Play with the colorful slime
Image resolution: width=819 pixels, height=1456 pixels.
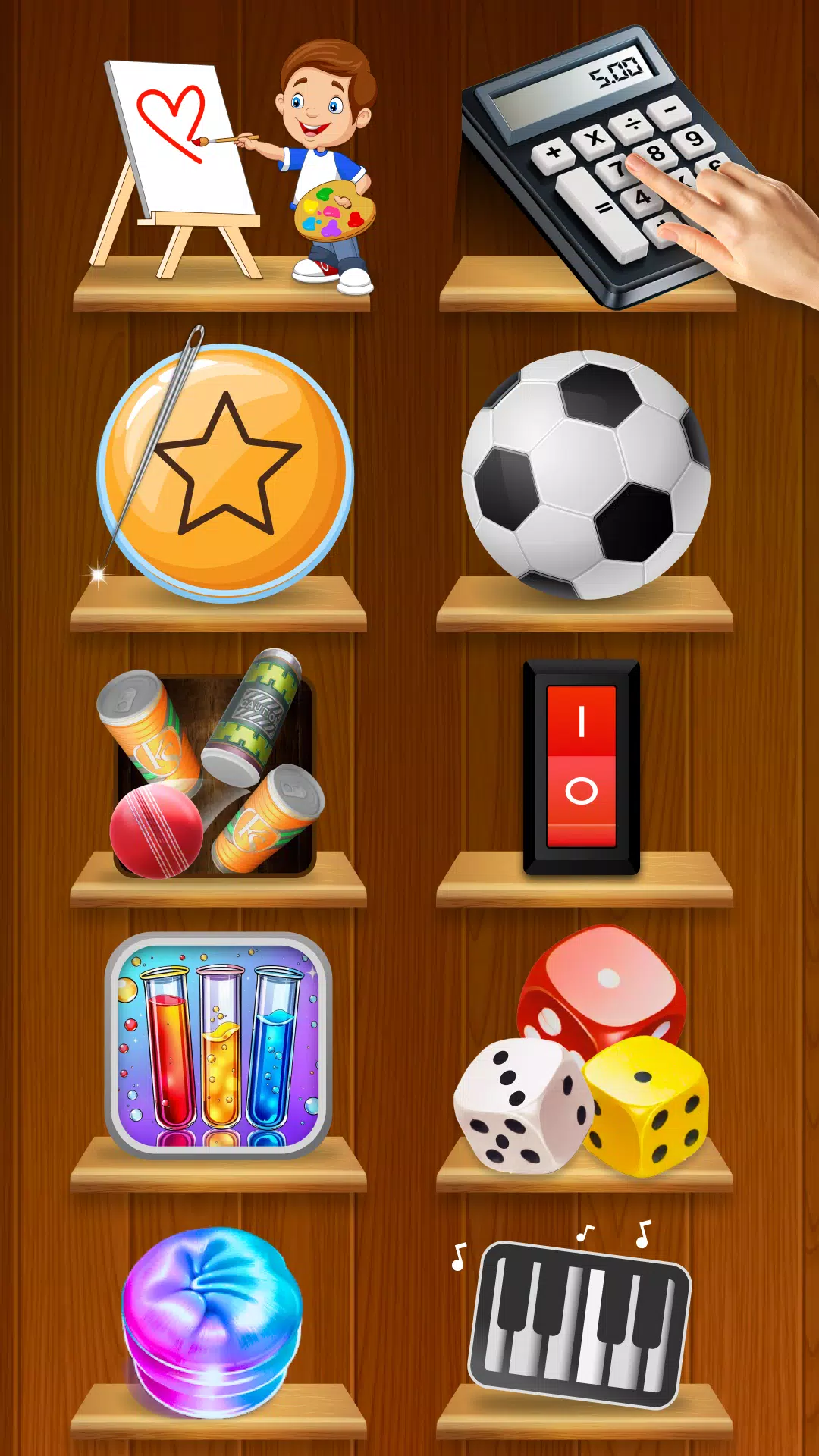(212, 1321)
